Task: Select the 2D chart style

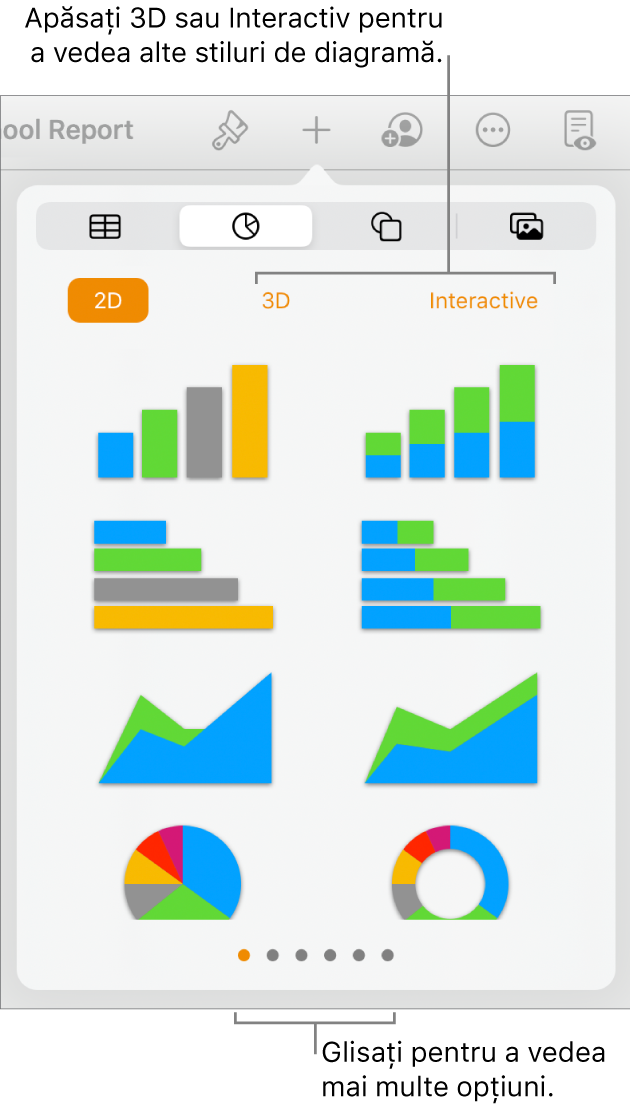Action: pos(108,301)
